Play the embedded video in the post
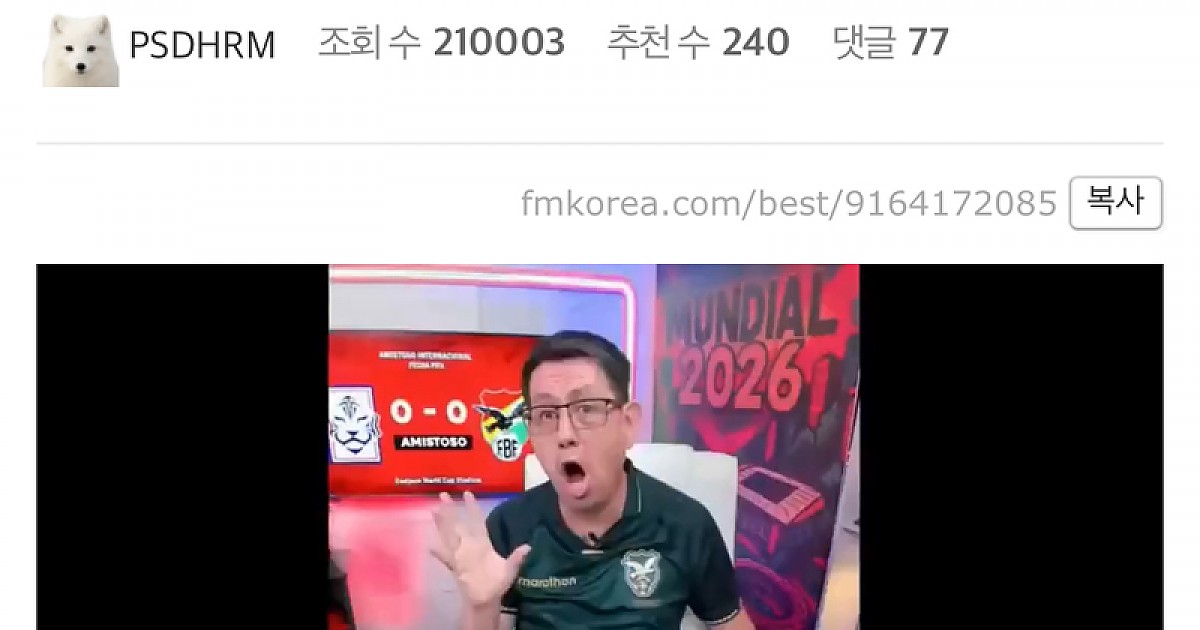The height and width of the screenshot is (630, 1200). coord(599,446)
